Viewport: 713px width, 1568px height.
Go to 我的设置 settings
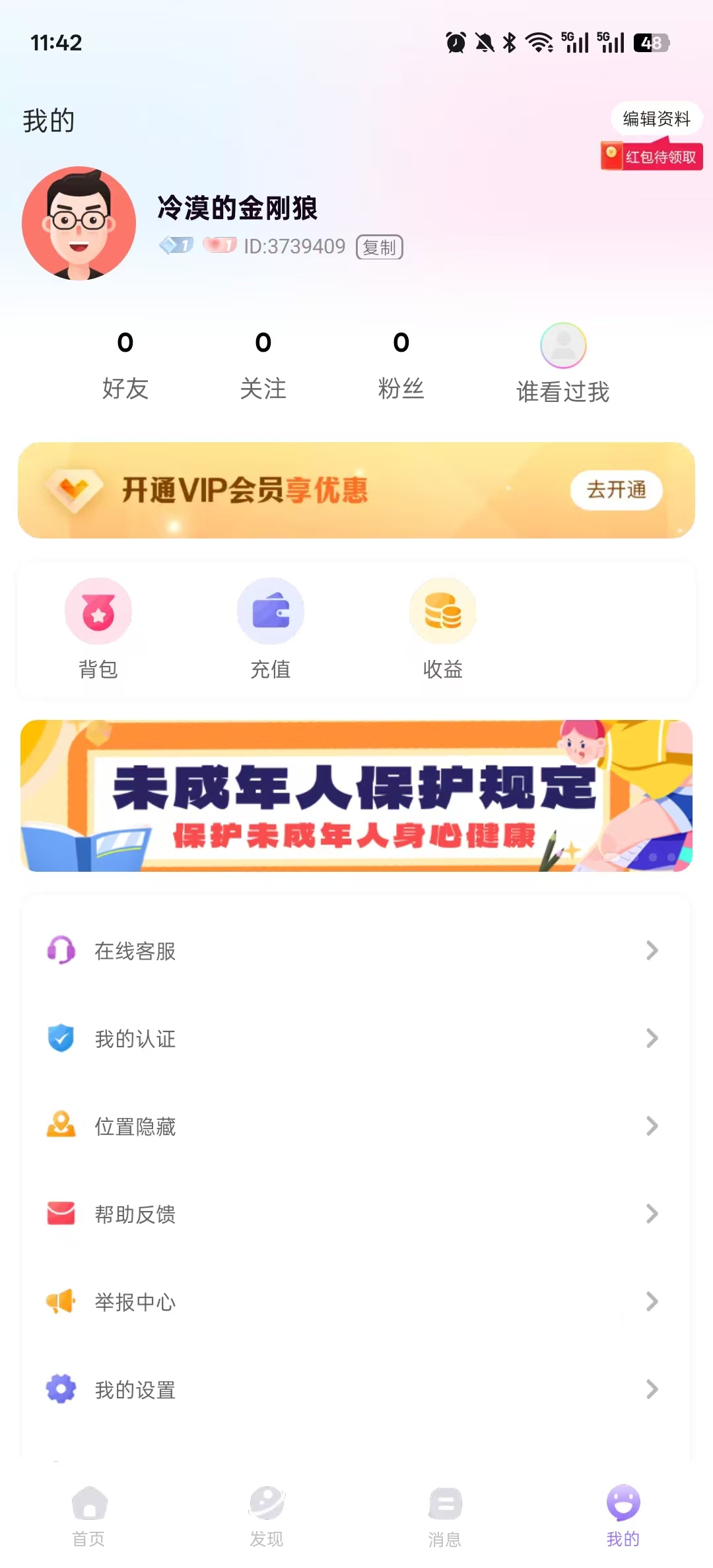point(356,1390)
